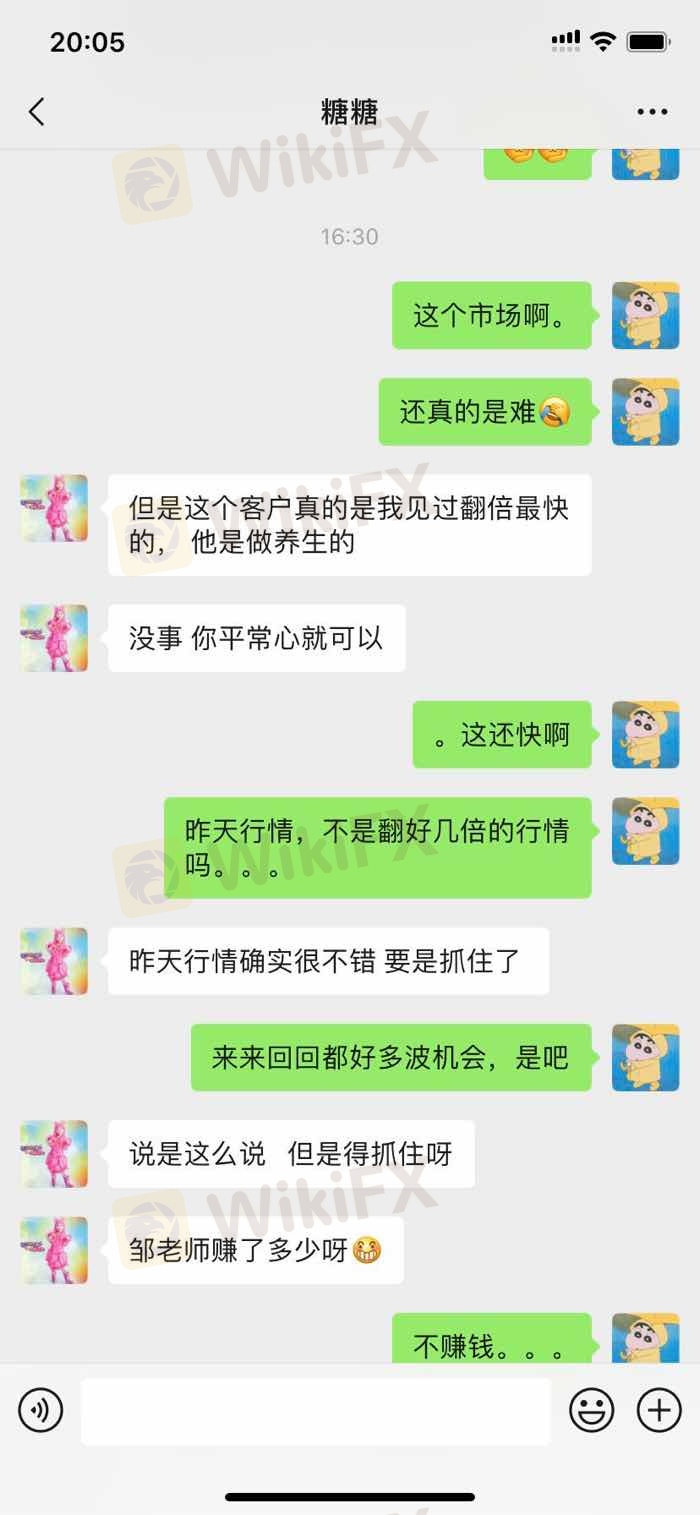Open the plus attachments menu

point(659,1411)
